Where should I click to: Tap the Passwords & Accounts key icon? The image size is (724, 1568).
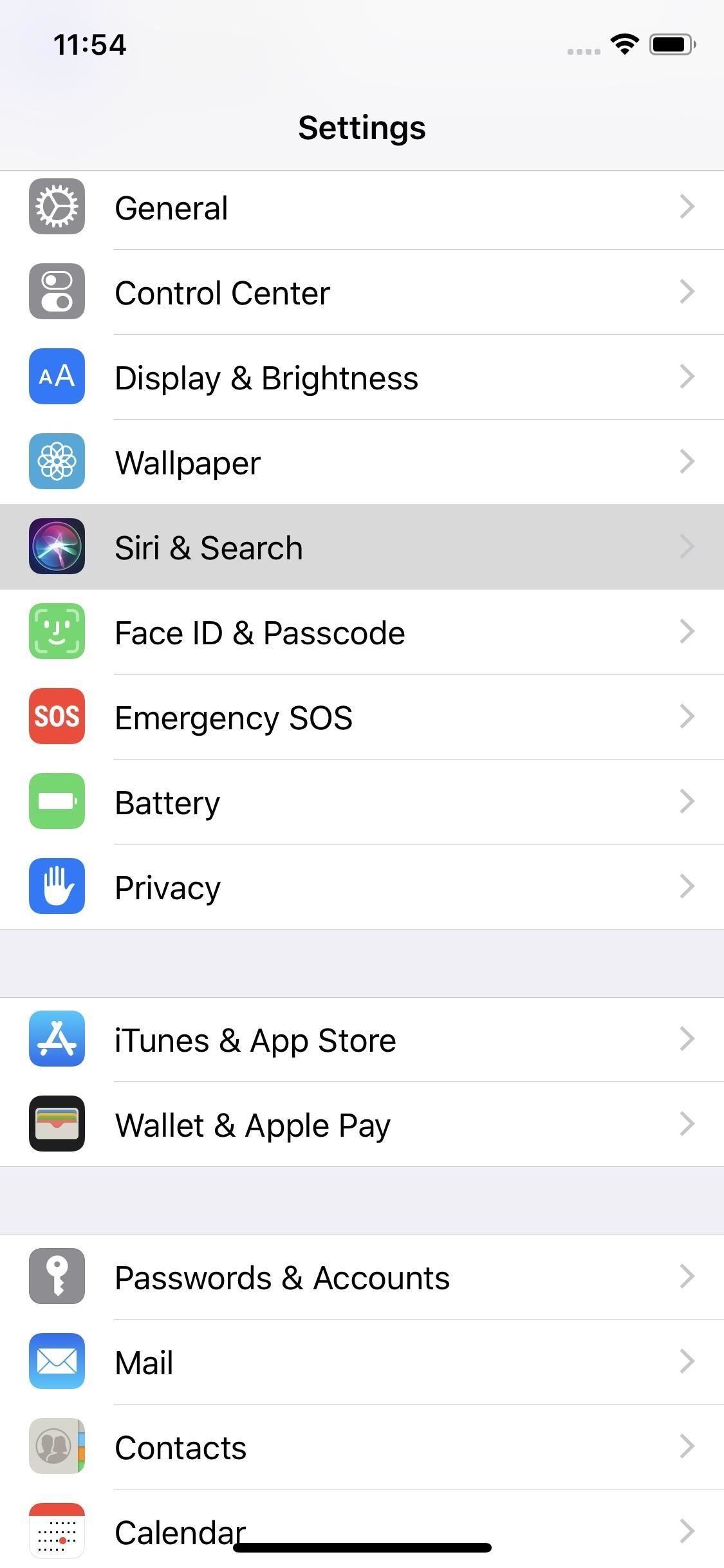point(57,1277)
